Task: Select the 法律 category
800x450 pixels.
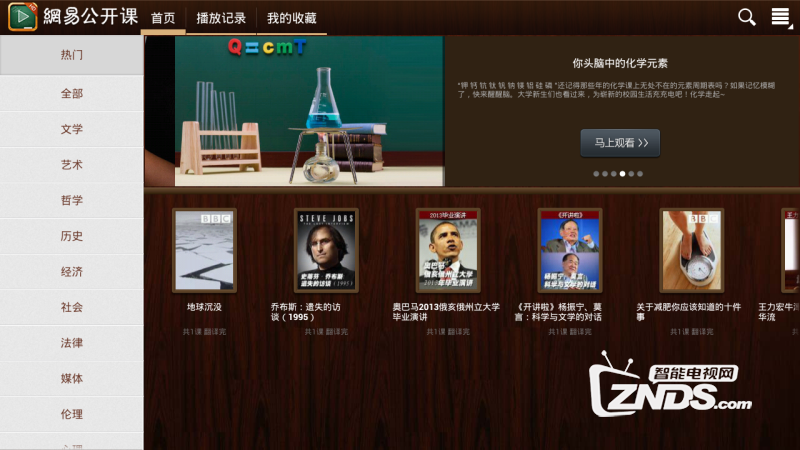Action: pyautogui.click(x=72, y=343)
